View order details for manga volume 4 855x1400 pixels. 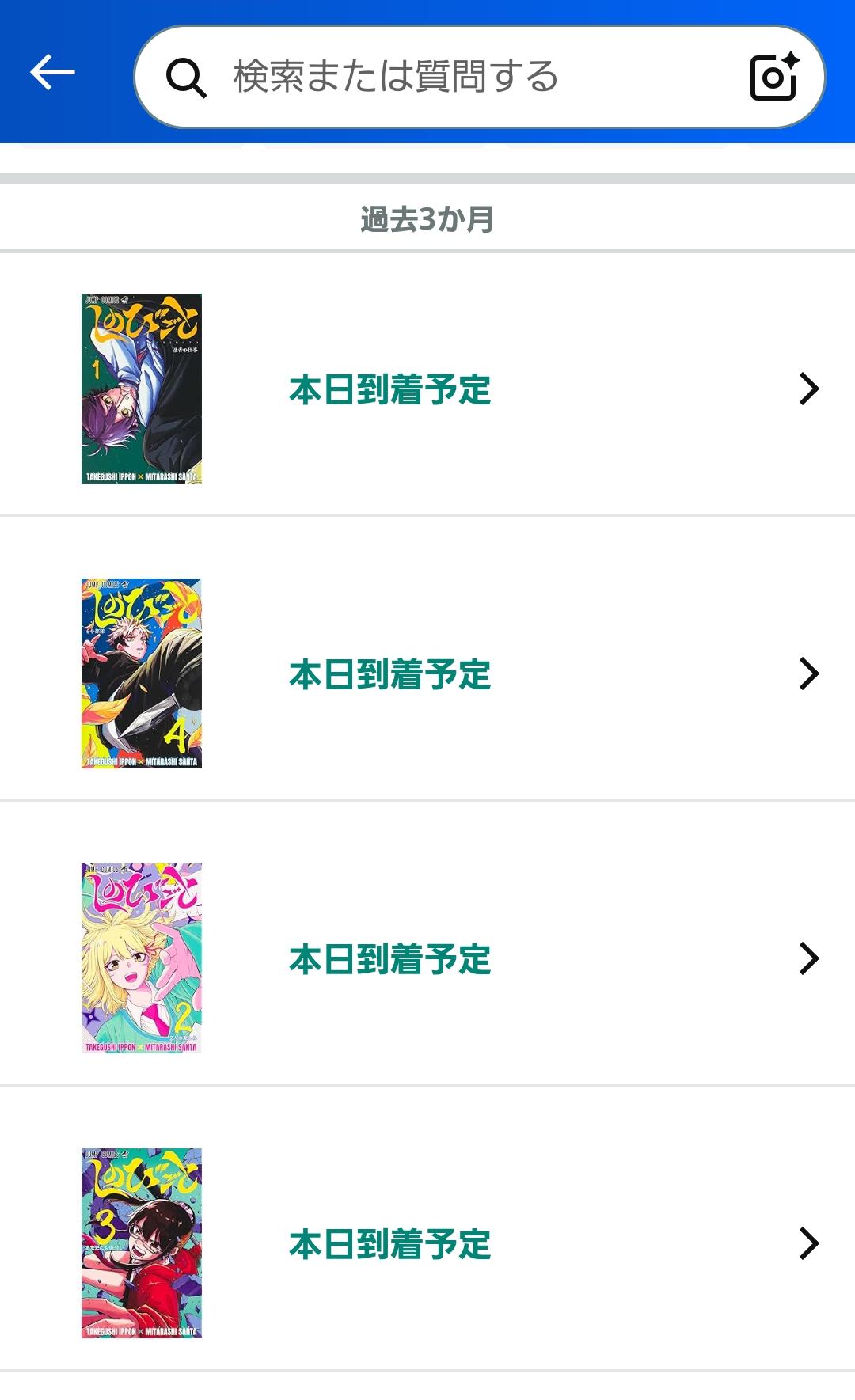[x=427, y=673]
